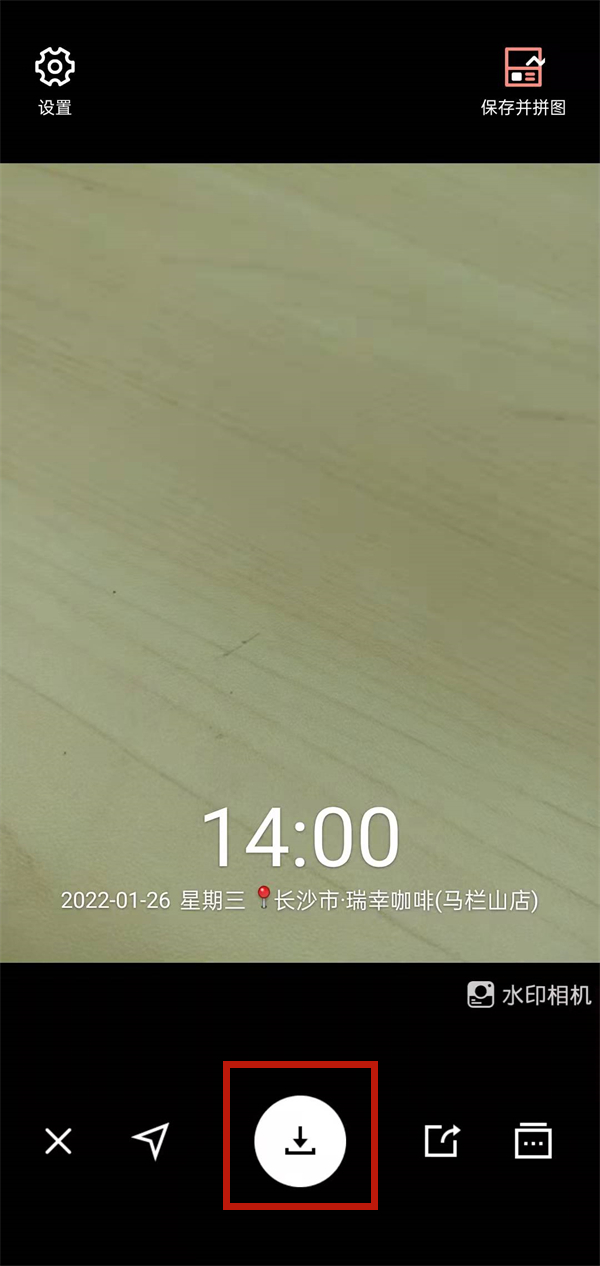
Task: Share the photo using export icon
Action: (442, 1141)
